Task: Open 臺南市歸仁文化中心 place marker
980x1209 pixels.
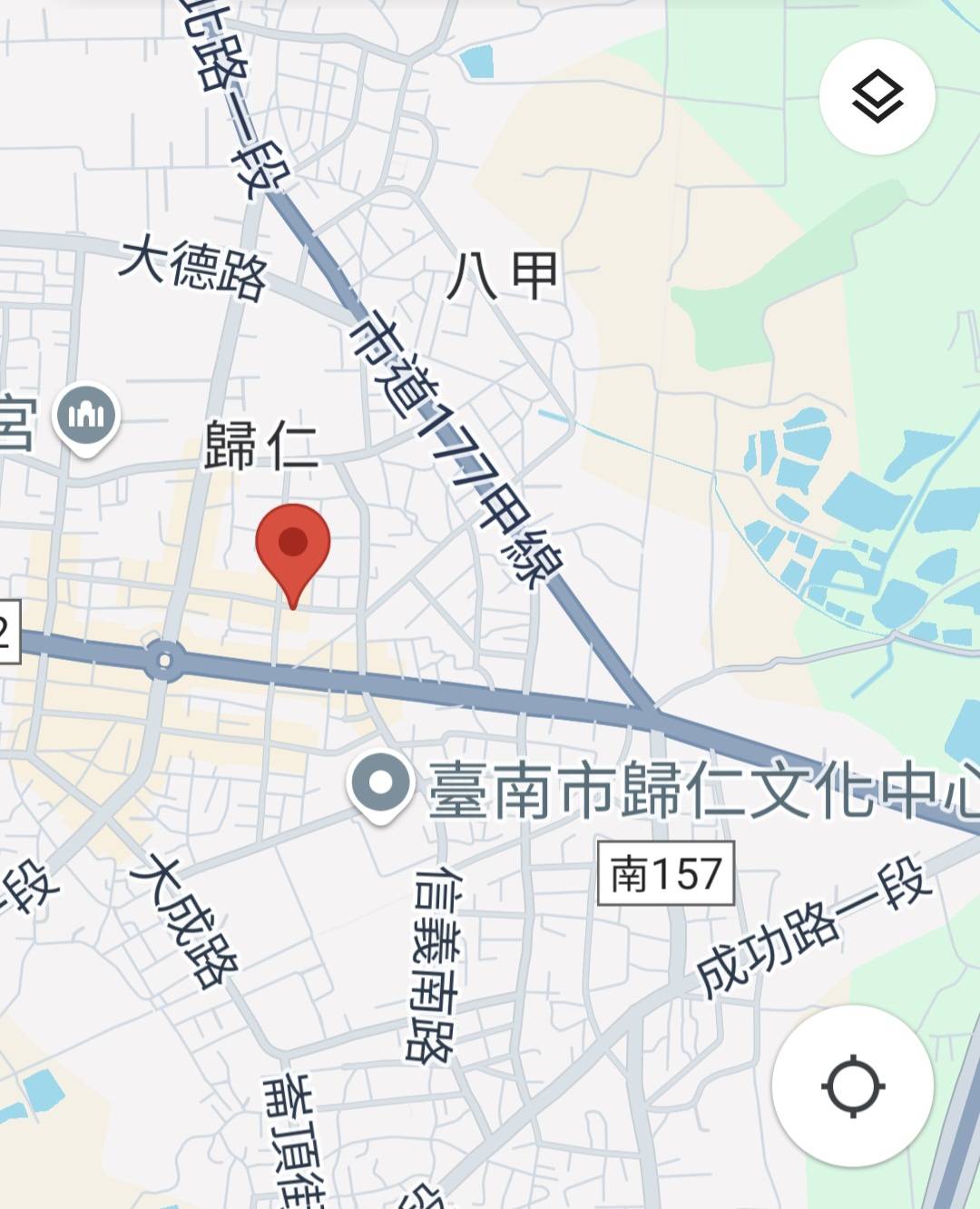Action: point(382,785)
